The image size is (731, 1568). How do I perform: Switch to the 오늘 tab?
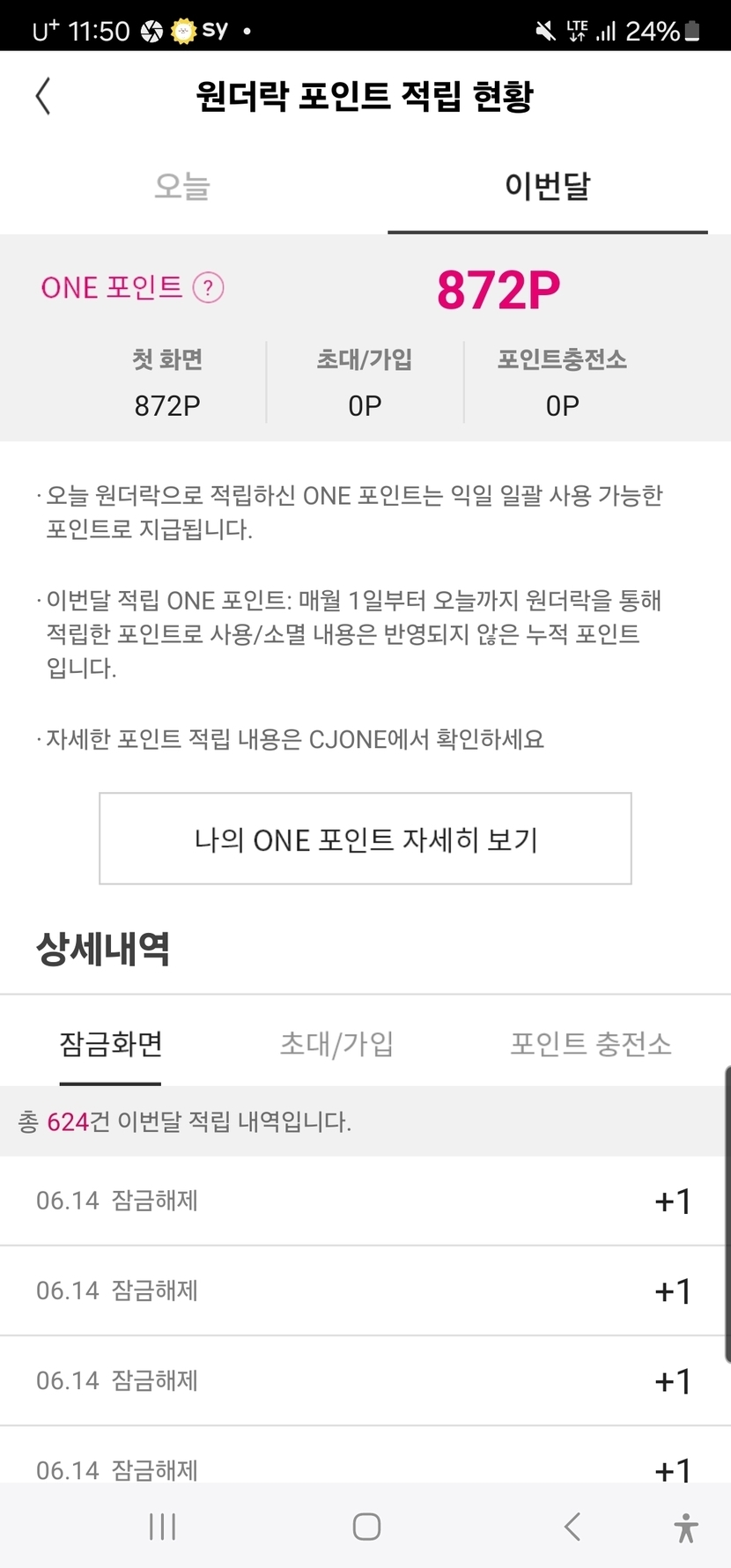(182, 186)
